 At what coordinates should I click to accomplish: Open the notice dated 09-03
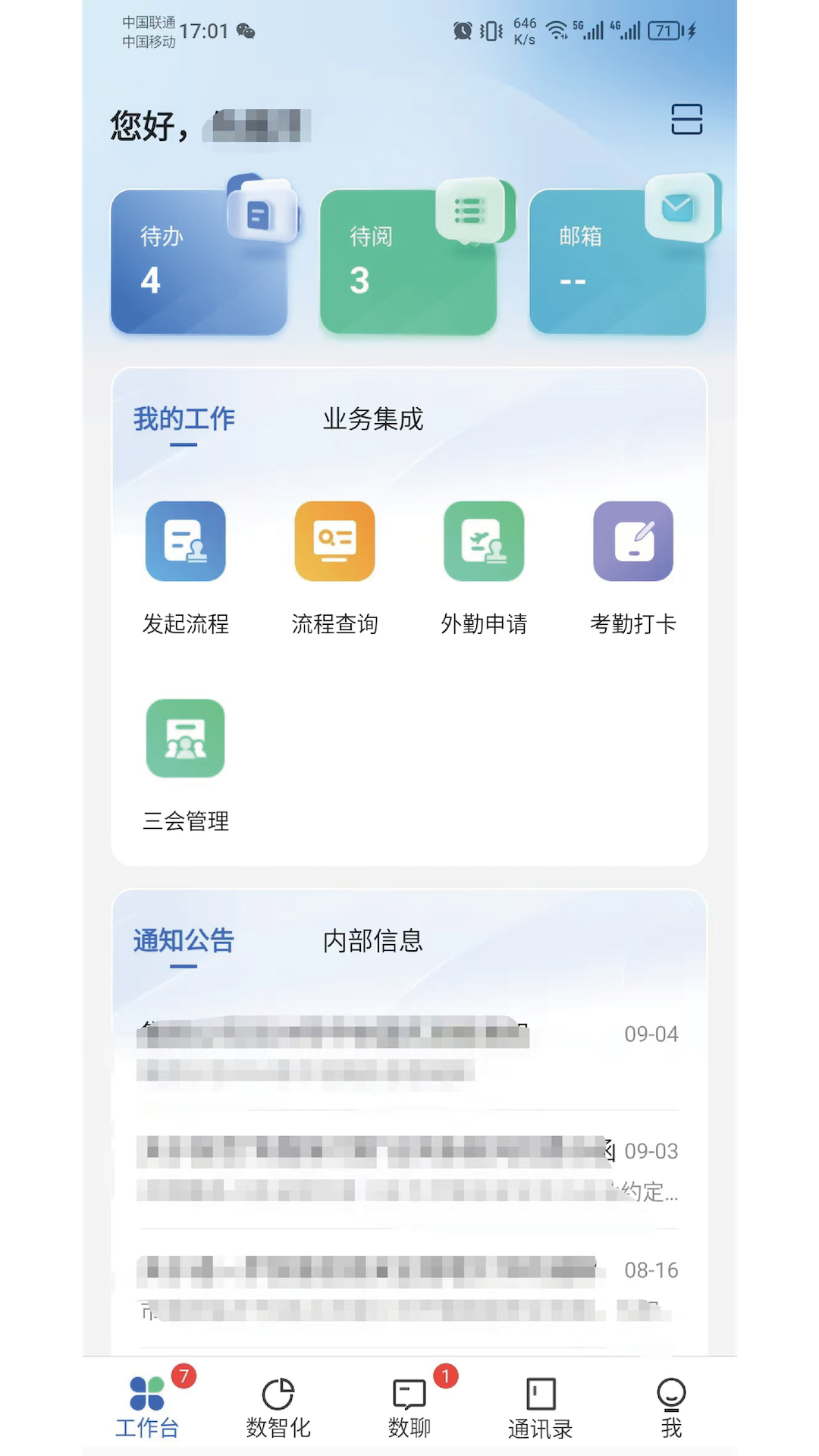point(409,1170)
